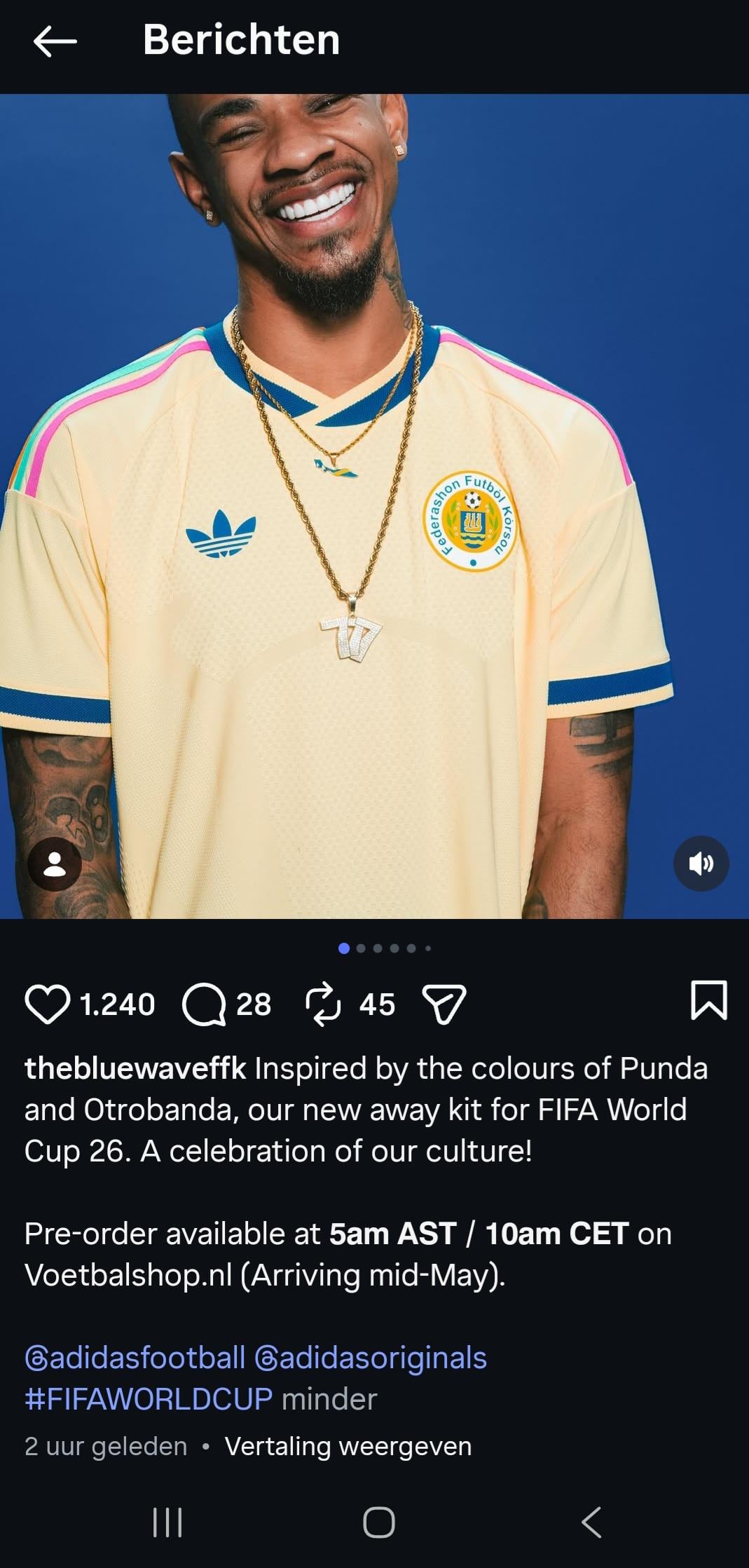This screenshot has height=1568, width=749.
Task: Show translation via Vertaling weergeven
Action: click(x=348, y=1446)
